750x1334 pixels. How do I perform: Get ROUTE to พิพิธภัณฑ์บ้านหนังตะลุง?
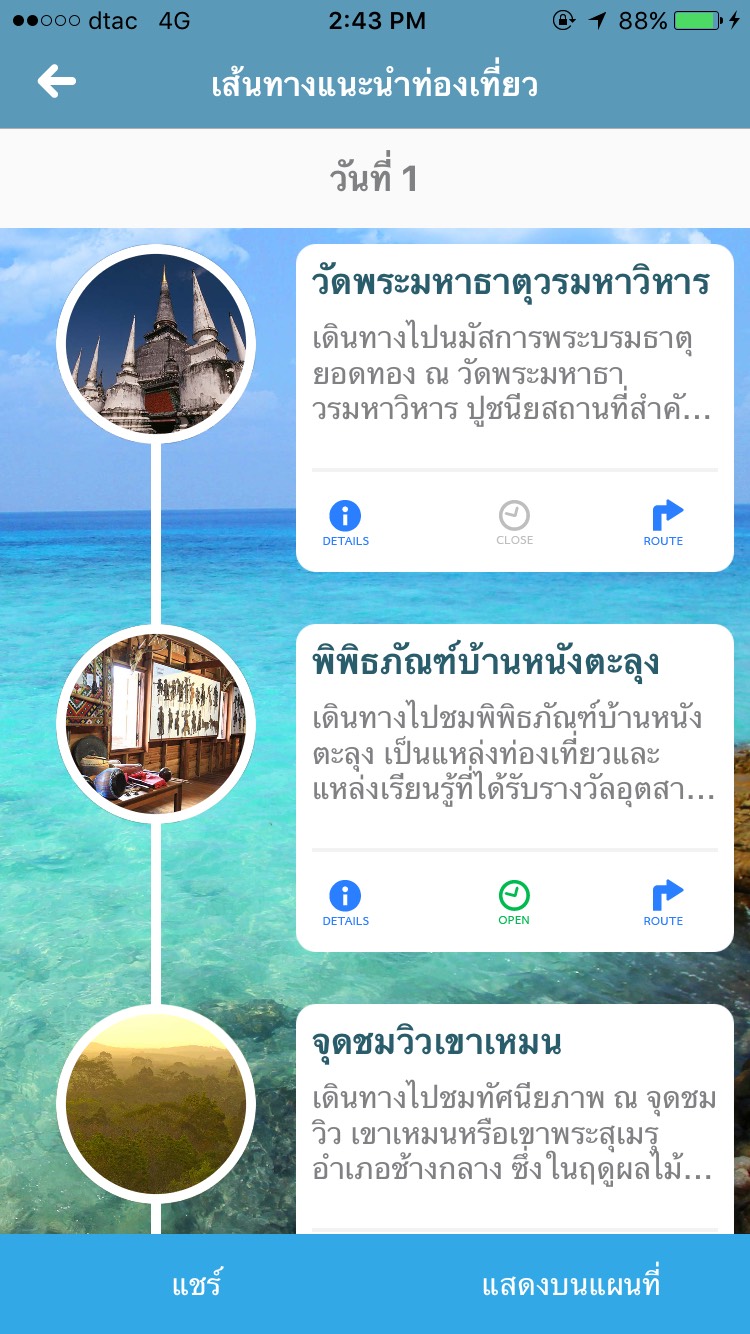(664, 903)
